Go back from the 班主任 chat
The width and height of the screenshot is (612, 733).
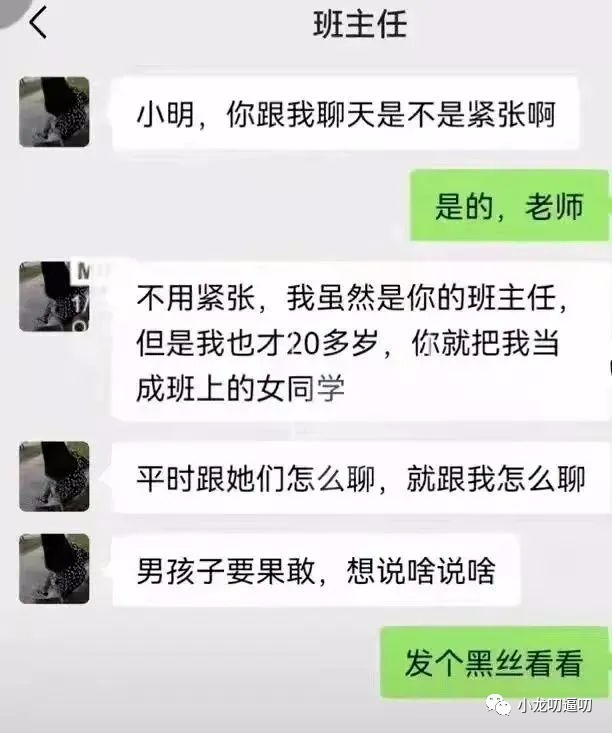coord(38,22)
